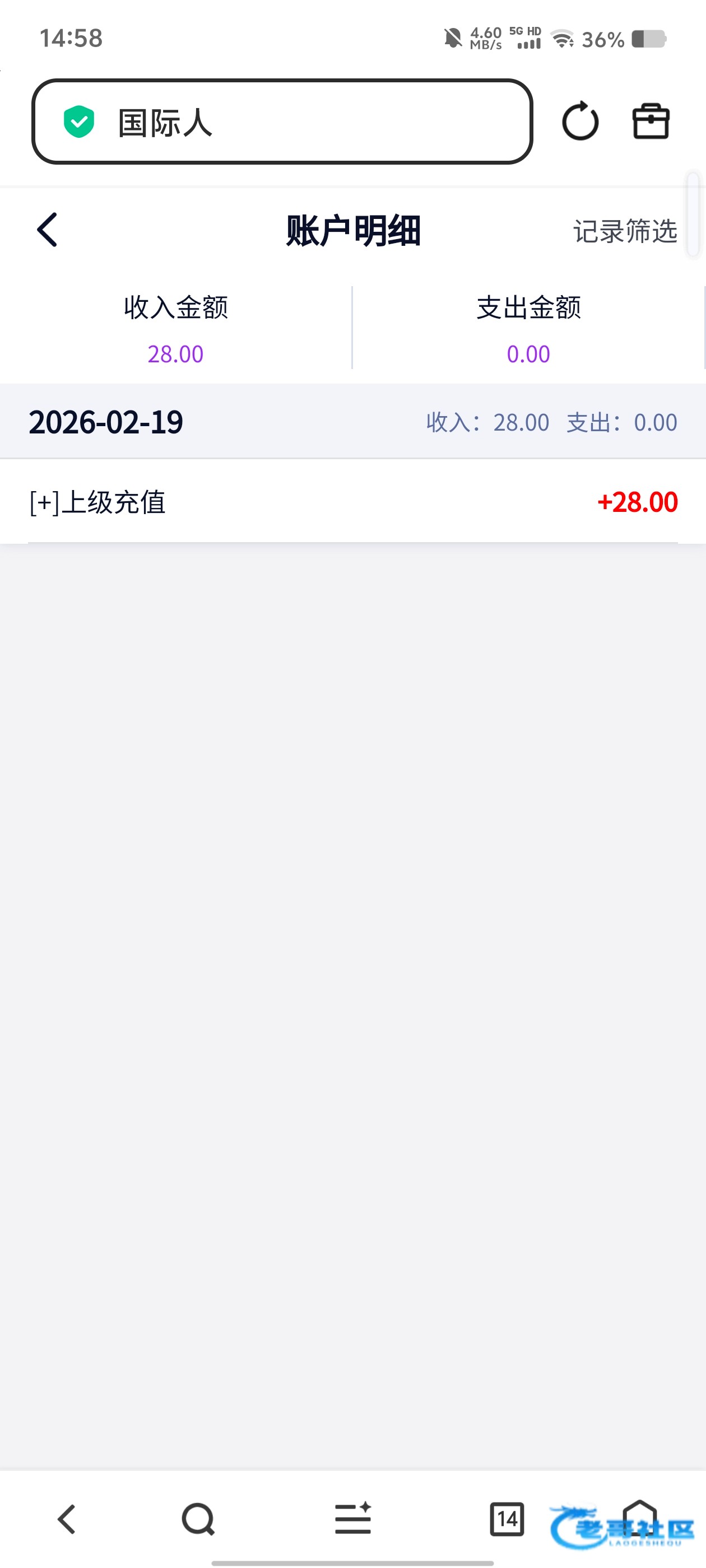706x1568 pixels.
Task: Reload the page with the refresh icon
Action: tap(580, 121)
